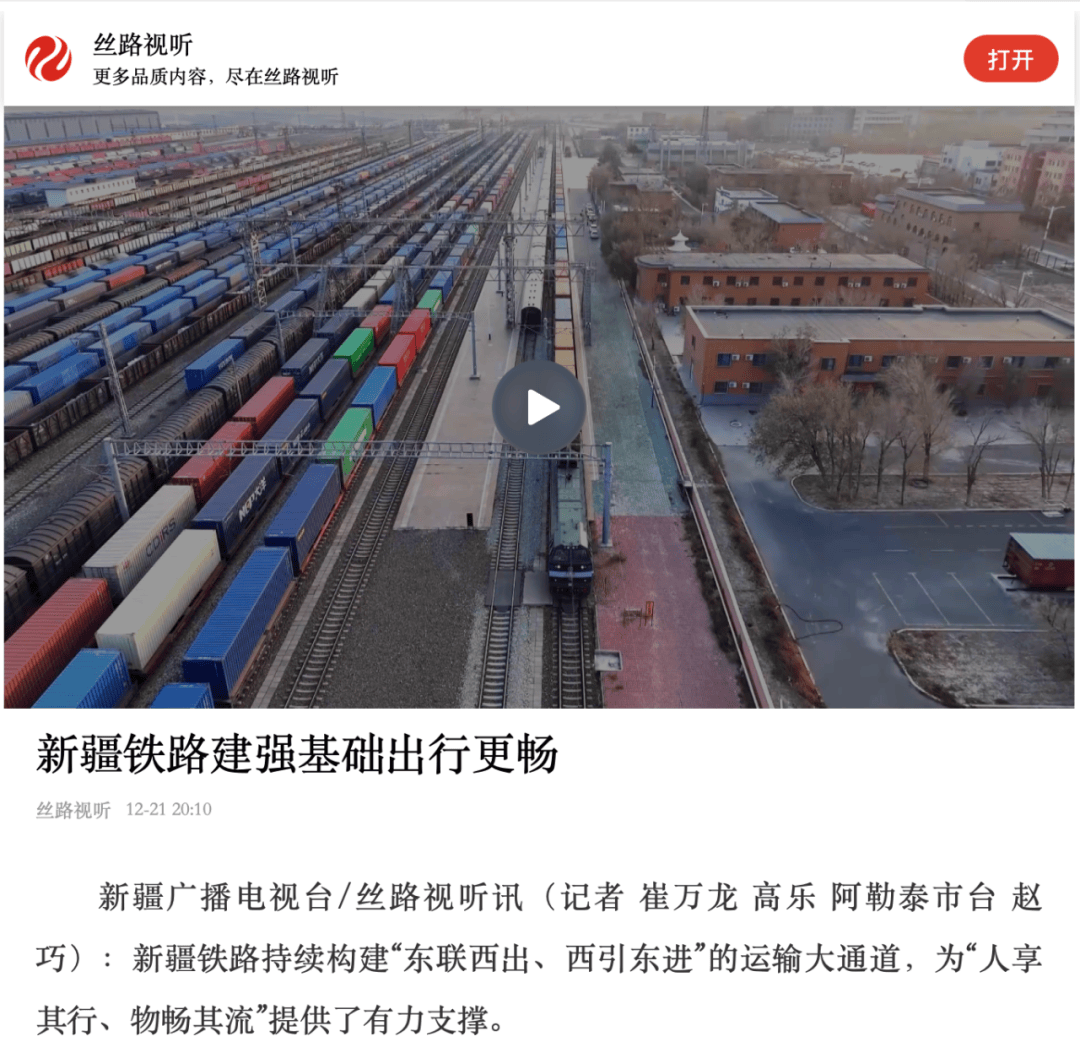1080x1047 pixels.
Task: Tap the red 打开 button
Action: point(1010,59)
